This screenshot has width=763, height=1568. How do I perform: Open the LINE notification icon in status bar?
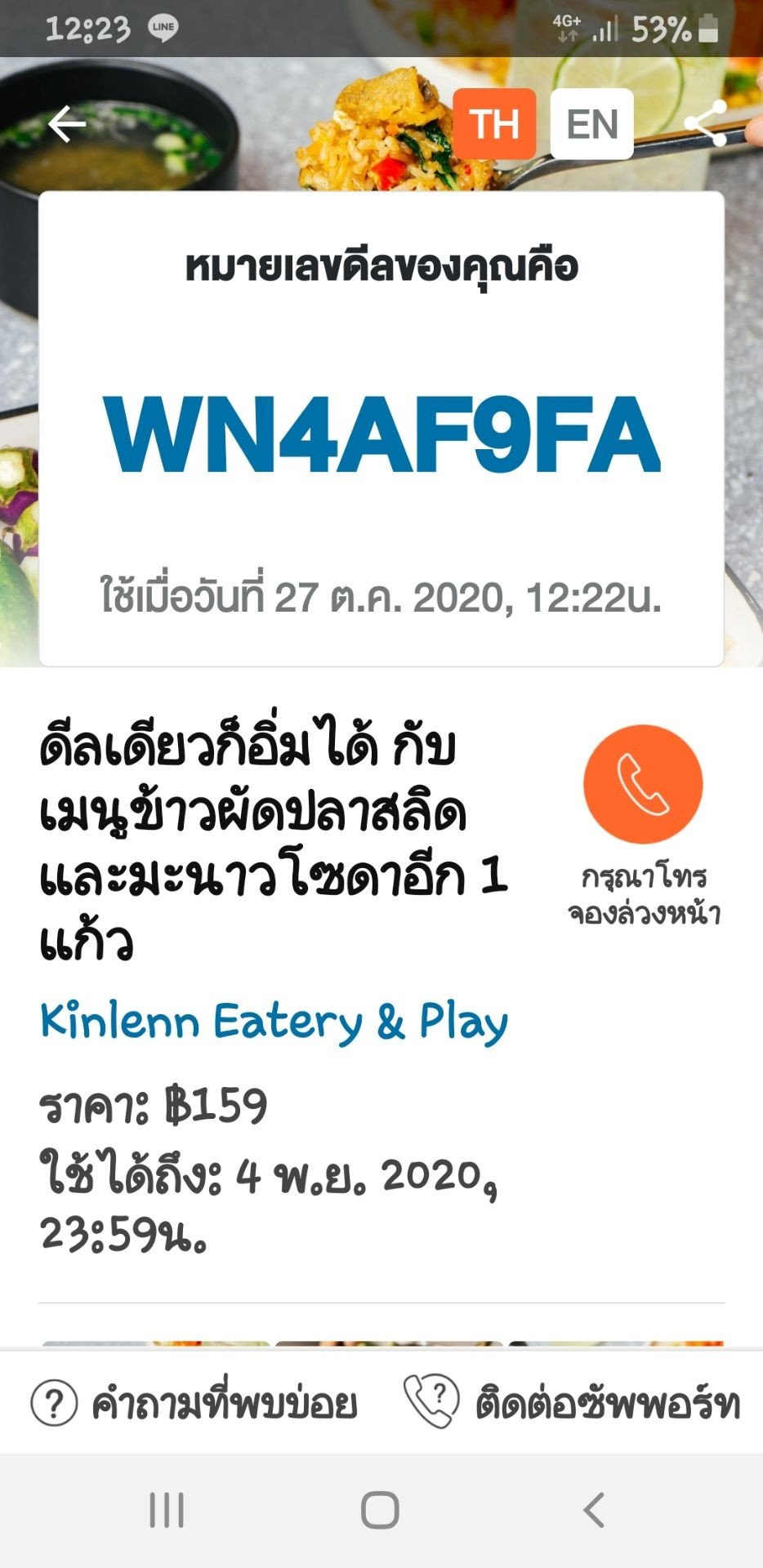[163, 27]
